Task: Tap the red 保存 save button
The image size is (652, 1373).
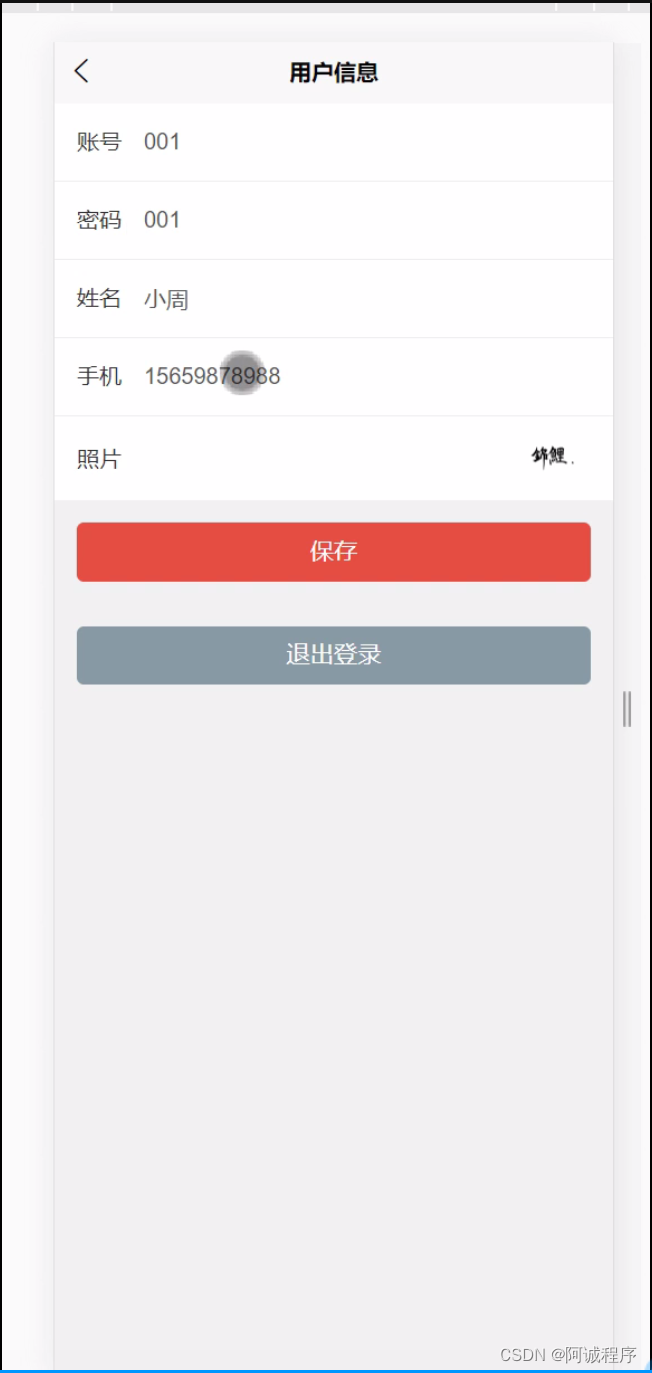Action: click(x=333, y=551)
